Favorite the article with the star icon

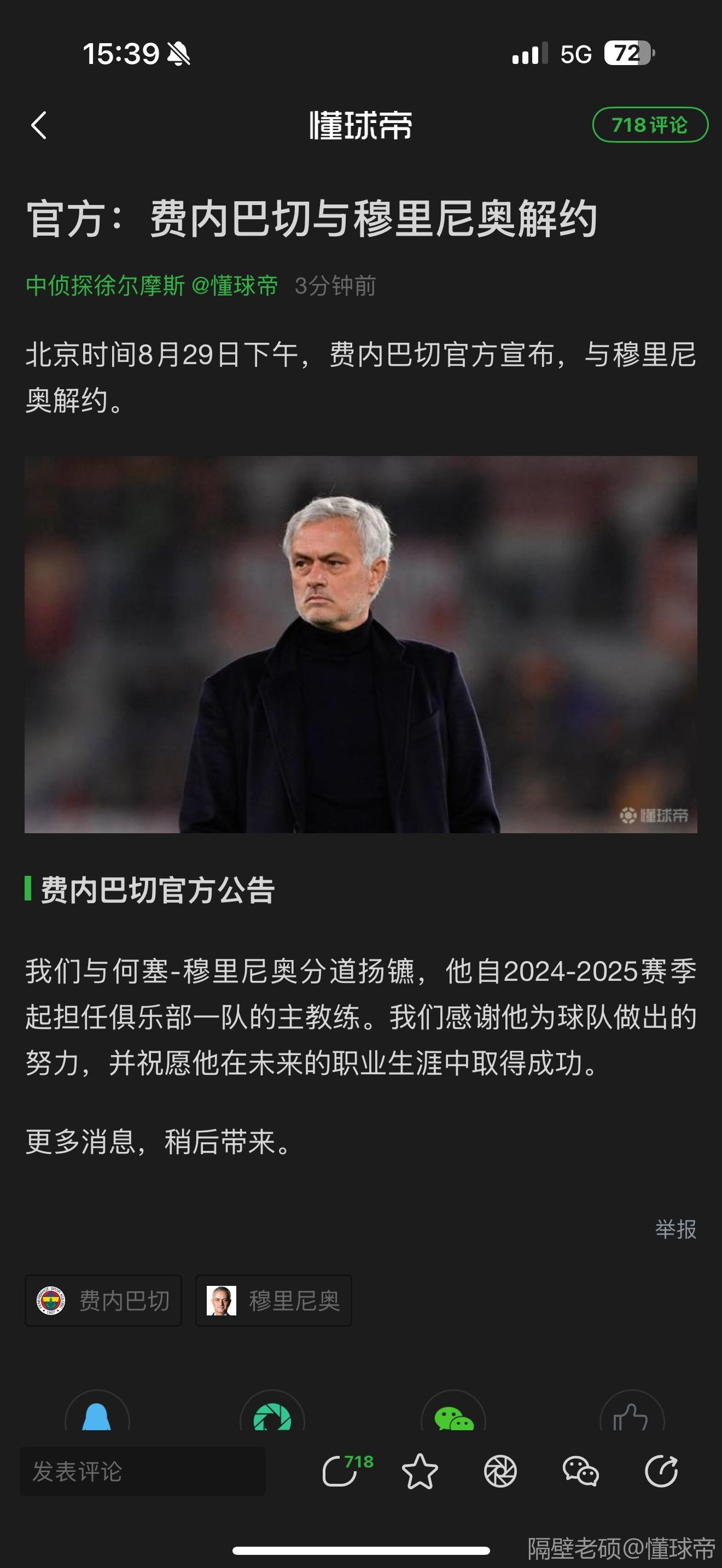pyautogui.click(x=420, y=1472)
